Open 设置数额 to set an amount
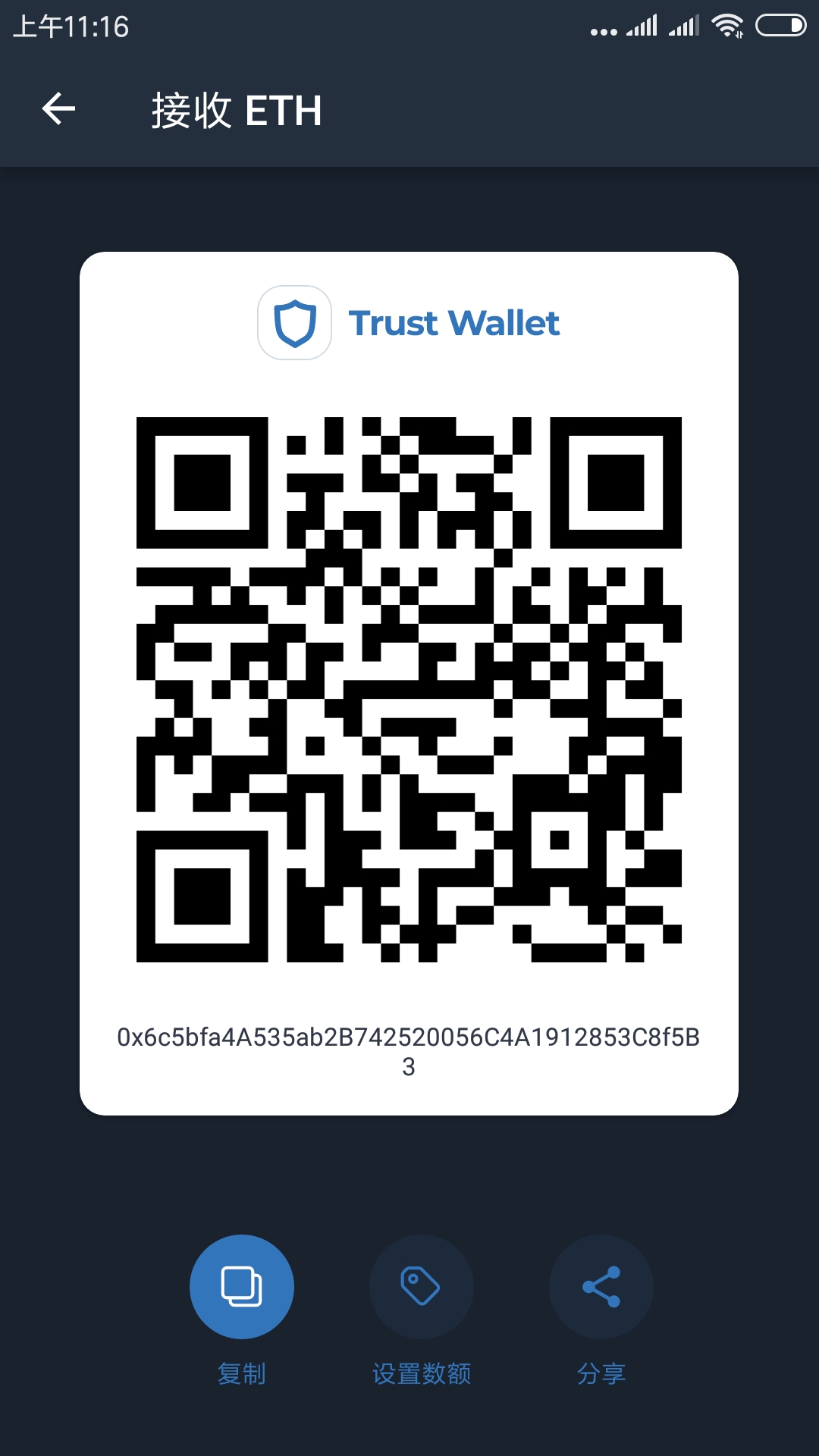This screenshot has width=819, height=1456. coord(421,1287)
